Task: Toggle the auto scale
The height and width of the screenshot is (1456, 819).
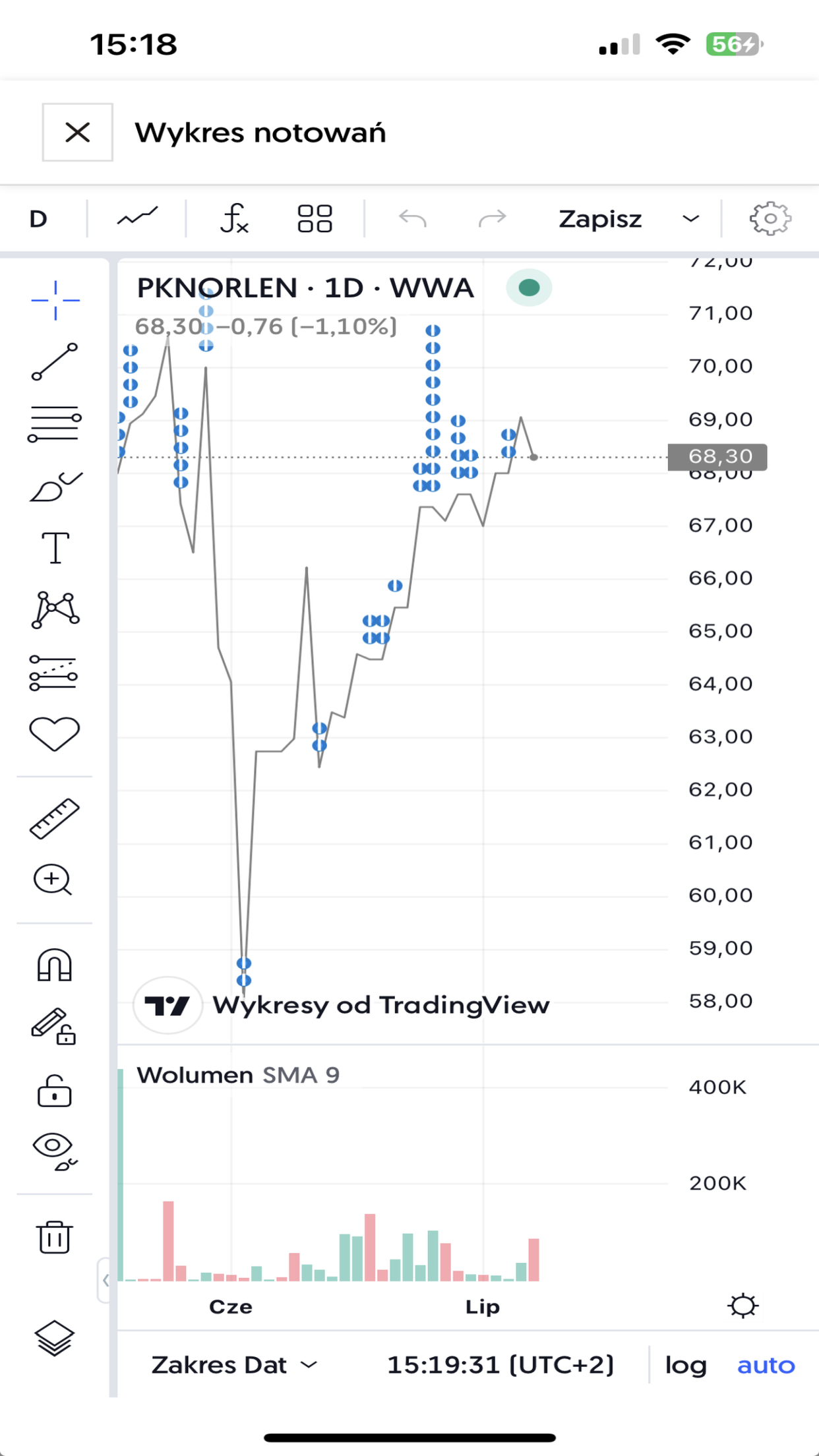Action: (x=766, y=1365)
